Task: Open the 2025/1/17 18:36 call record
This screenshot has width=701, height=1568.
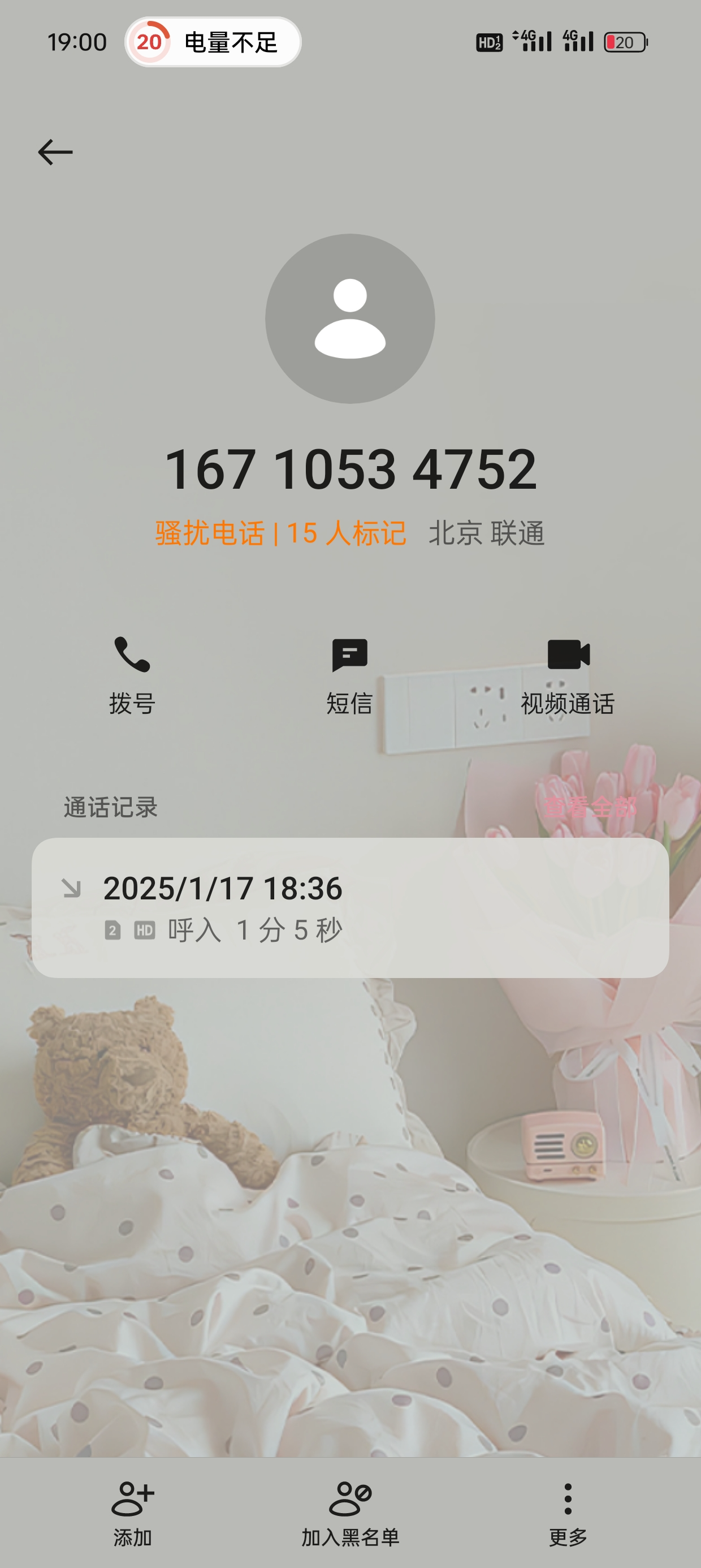Action: pos(350,907)
